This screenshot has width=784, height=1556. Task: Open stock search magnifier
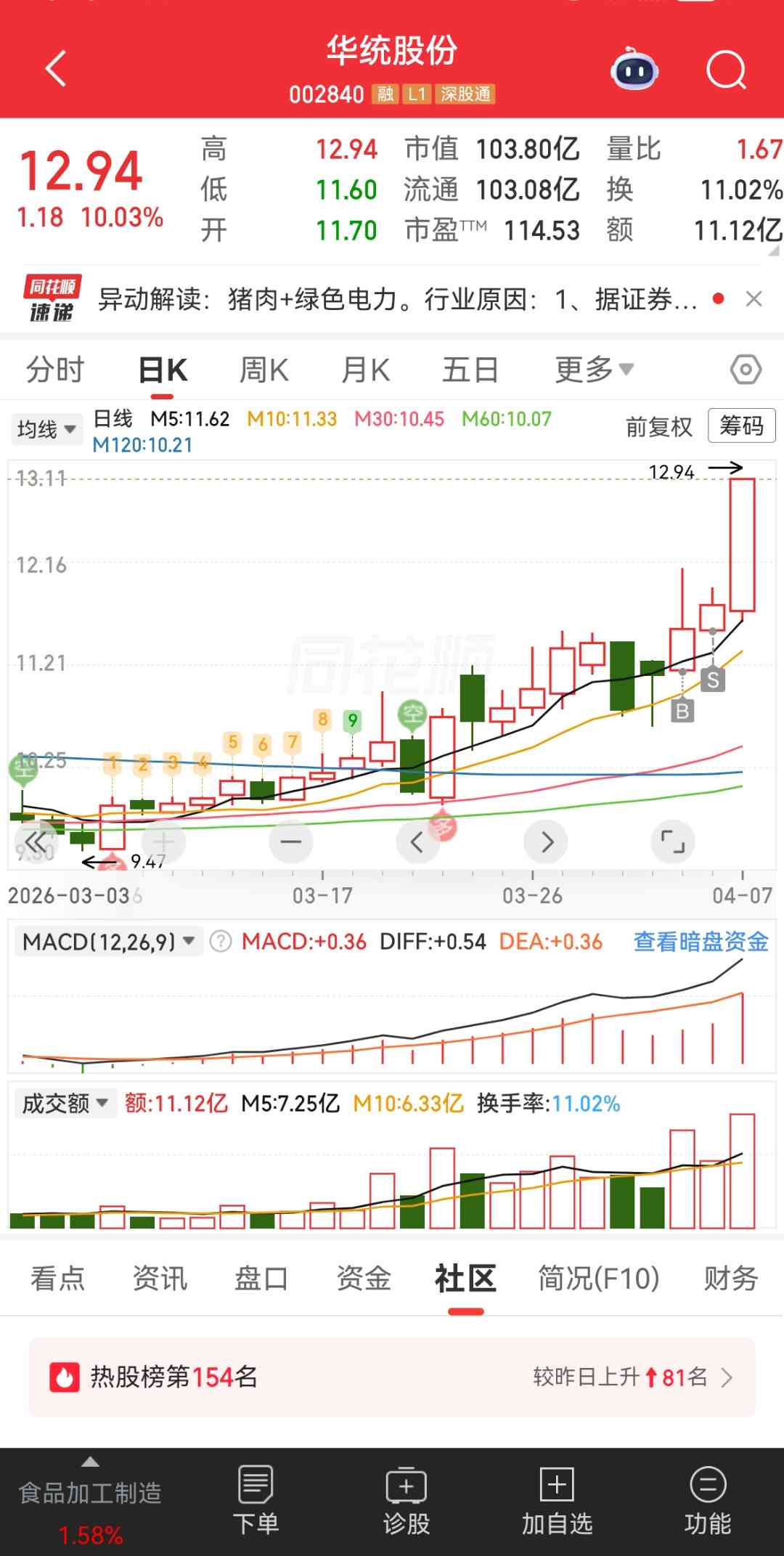coord(726,70)
